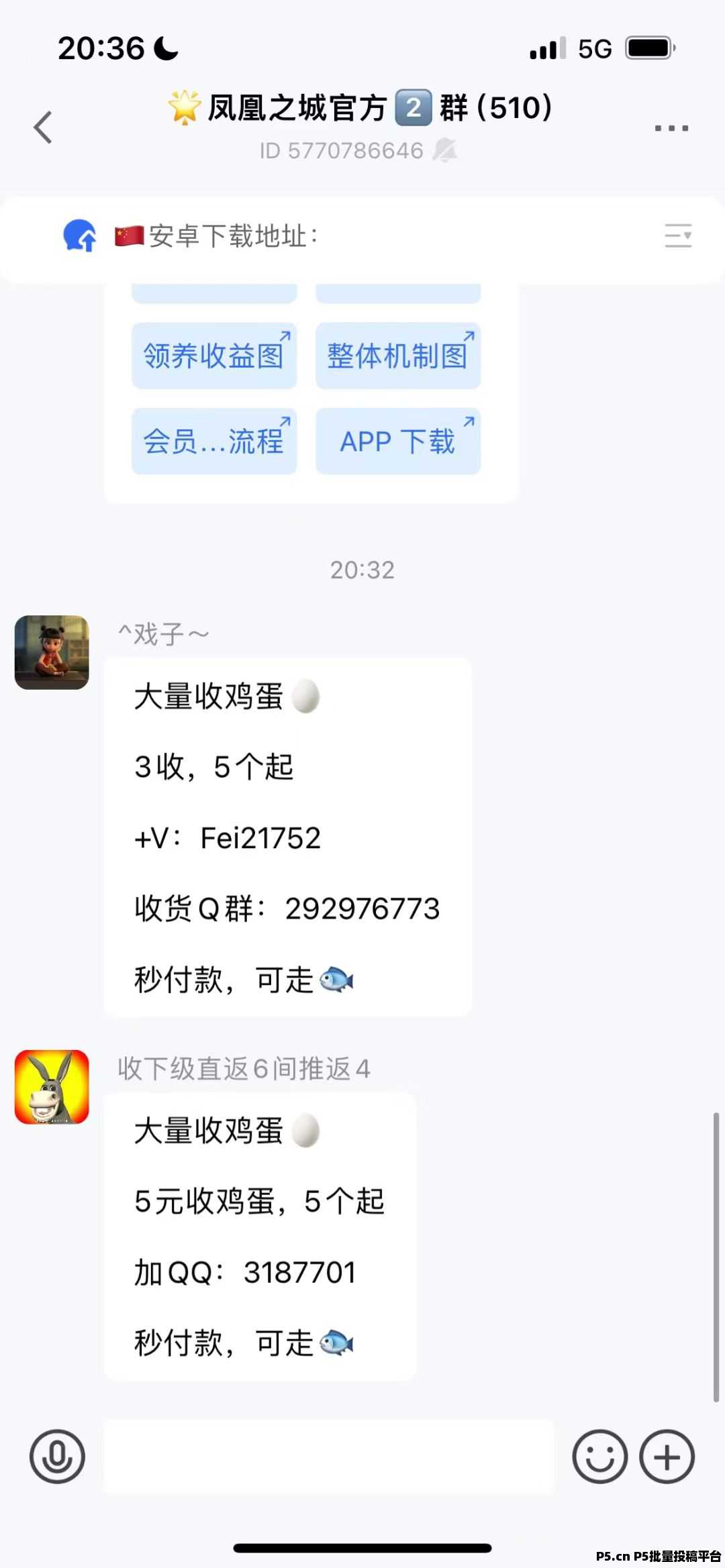Expand the pinned 安卓下载地址 message list
Screen dimensions: 725x1568
[x=677, y=236]
